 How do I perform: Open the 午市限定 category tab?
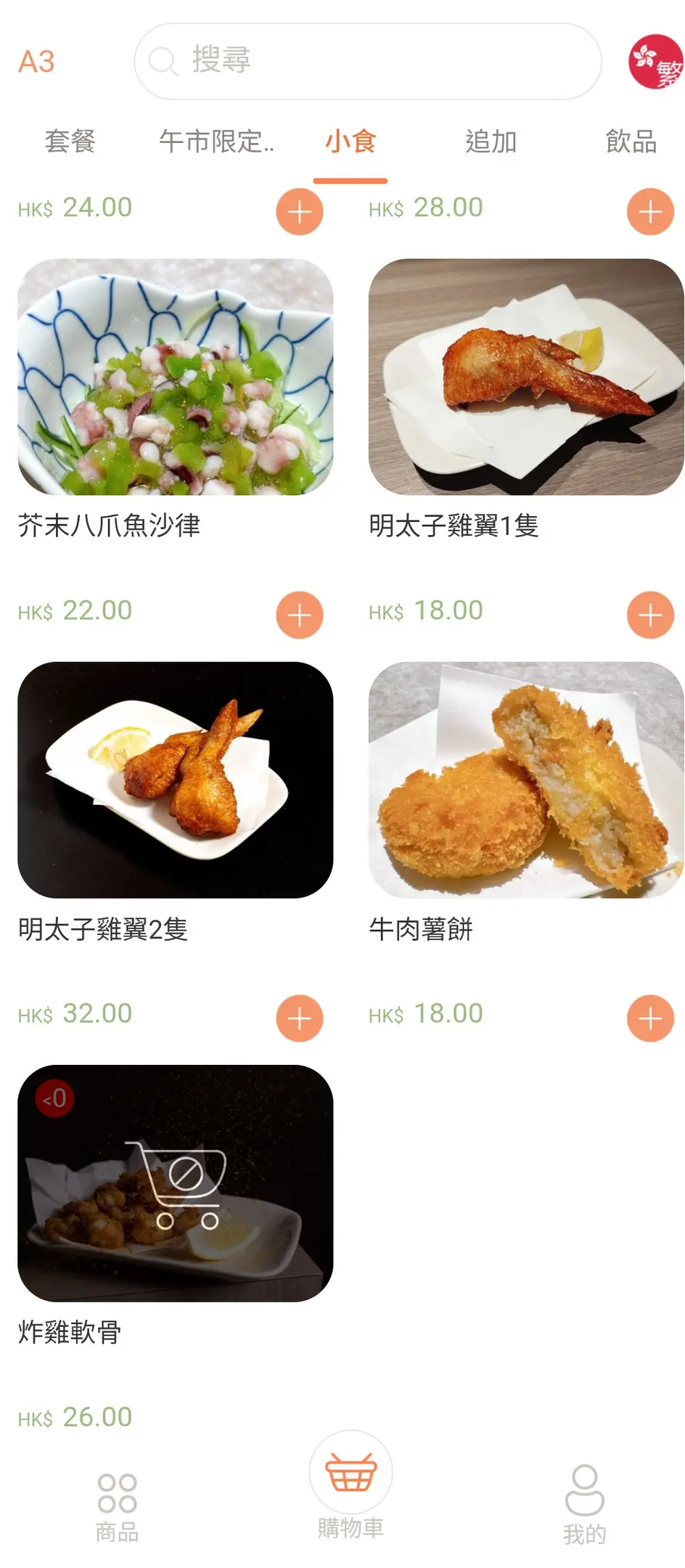pyautogui.click(x=216, y=142)
